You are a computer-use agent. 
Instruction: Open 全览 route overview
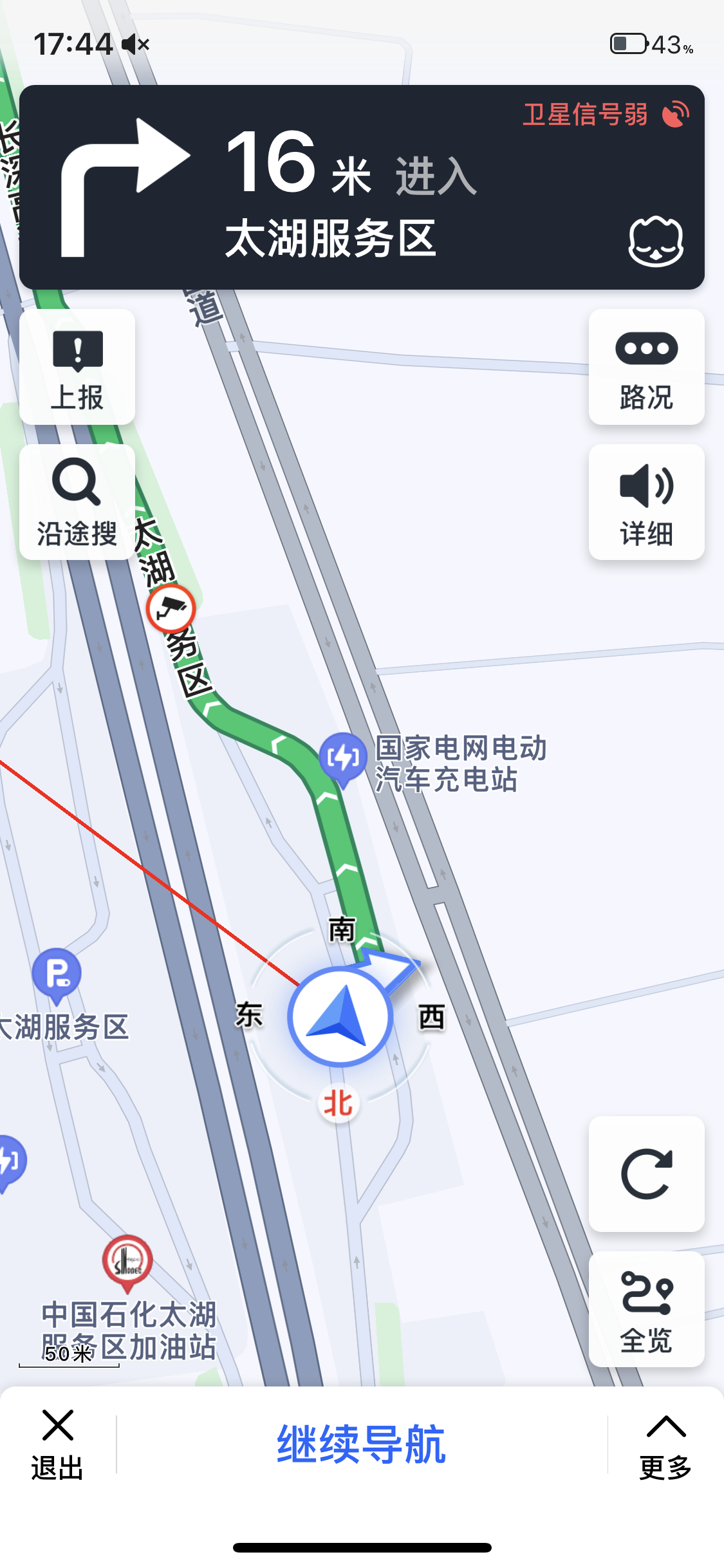click(x=646, y=1309)
